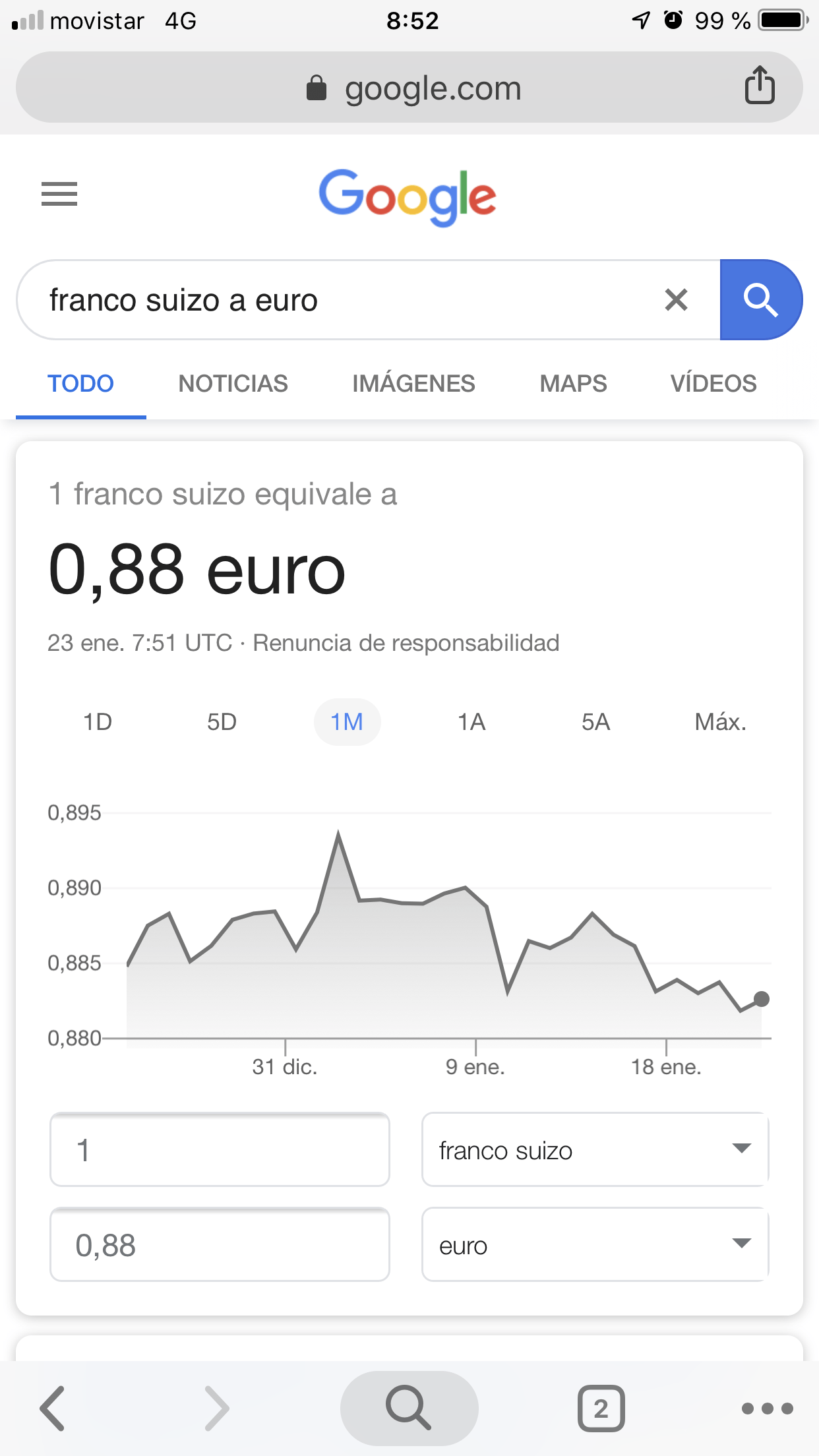The height and width of the screenshot is (1456, 819).
Task: Switch to the Noticias tab
Action: coord(233,384)
